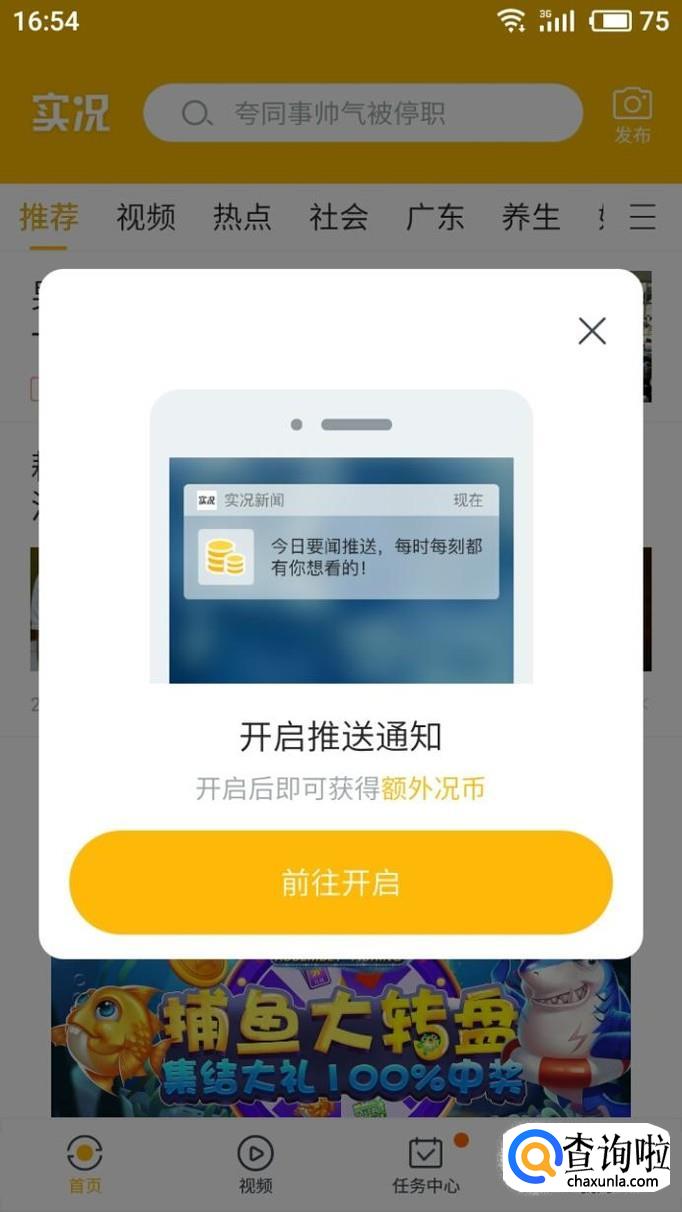Select the 推荐 tab
This screenshot has width=682, height=1212.
tap(49, 217)
